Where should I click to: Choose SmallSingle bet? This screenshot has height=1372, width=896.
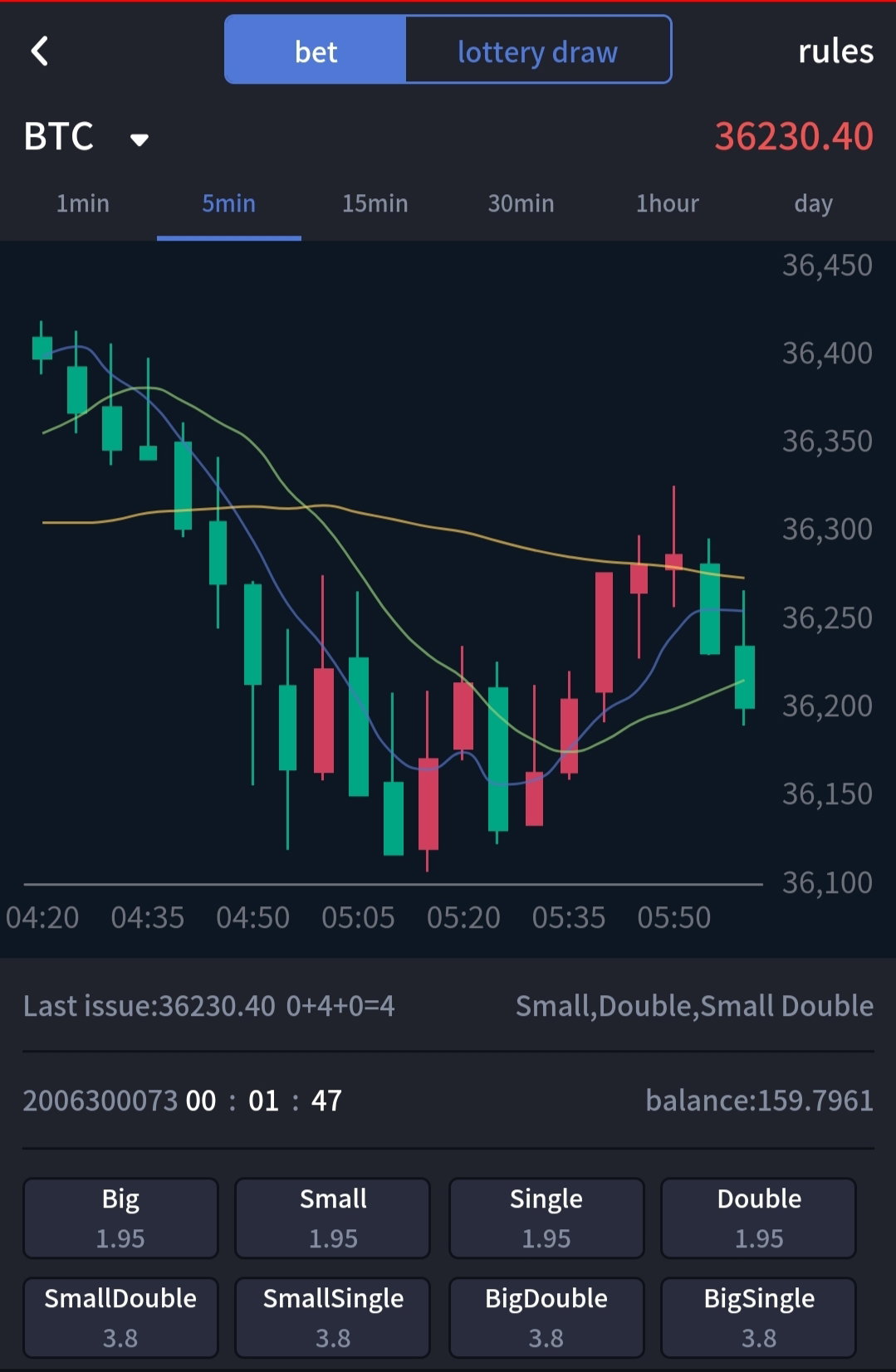click(333, 1317)
